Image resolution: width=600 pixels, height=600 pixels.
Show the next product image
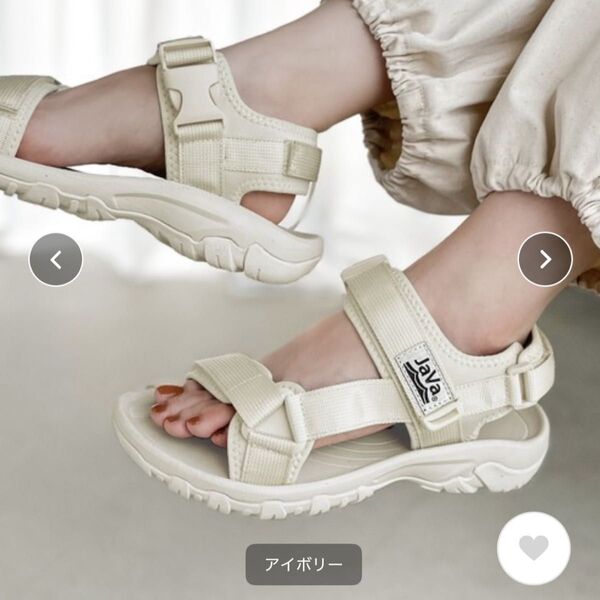pyautogui.click(x=545, y=259)
